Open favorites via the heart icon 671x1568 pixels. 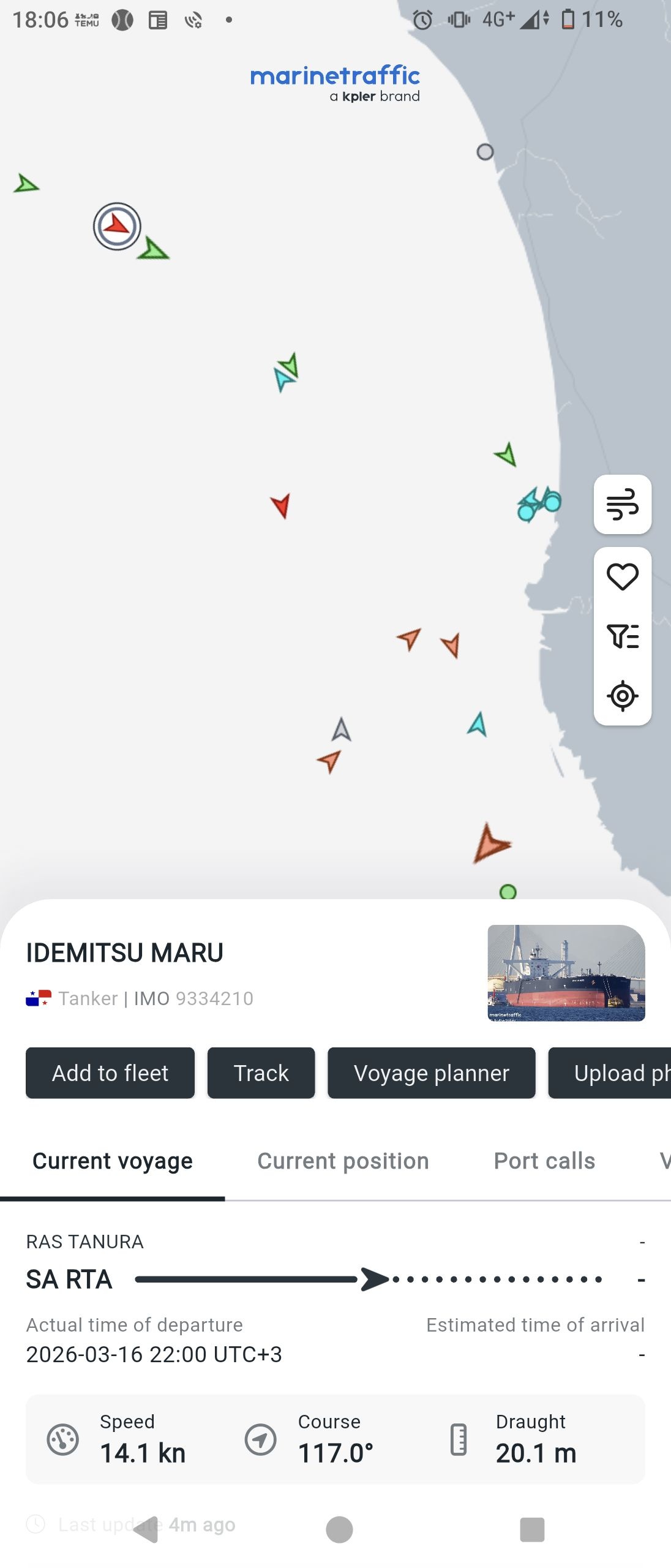[622, 577]
